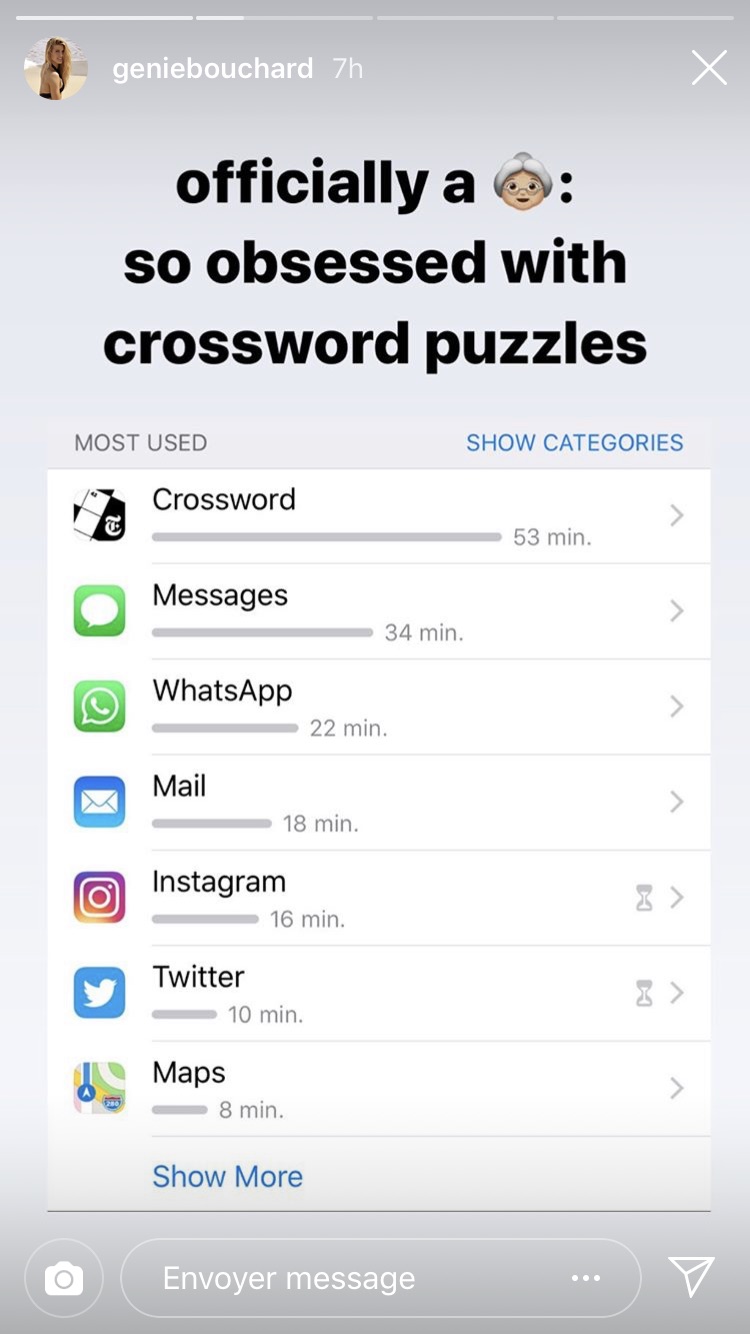Open geniebouchard's profile from the username
The height and width of the screenshot is (1334, 750).
tap(212, 68)
